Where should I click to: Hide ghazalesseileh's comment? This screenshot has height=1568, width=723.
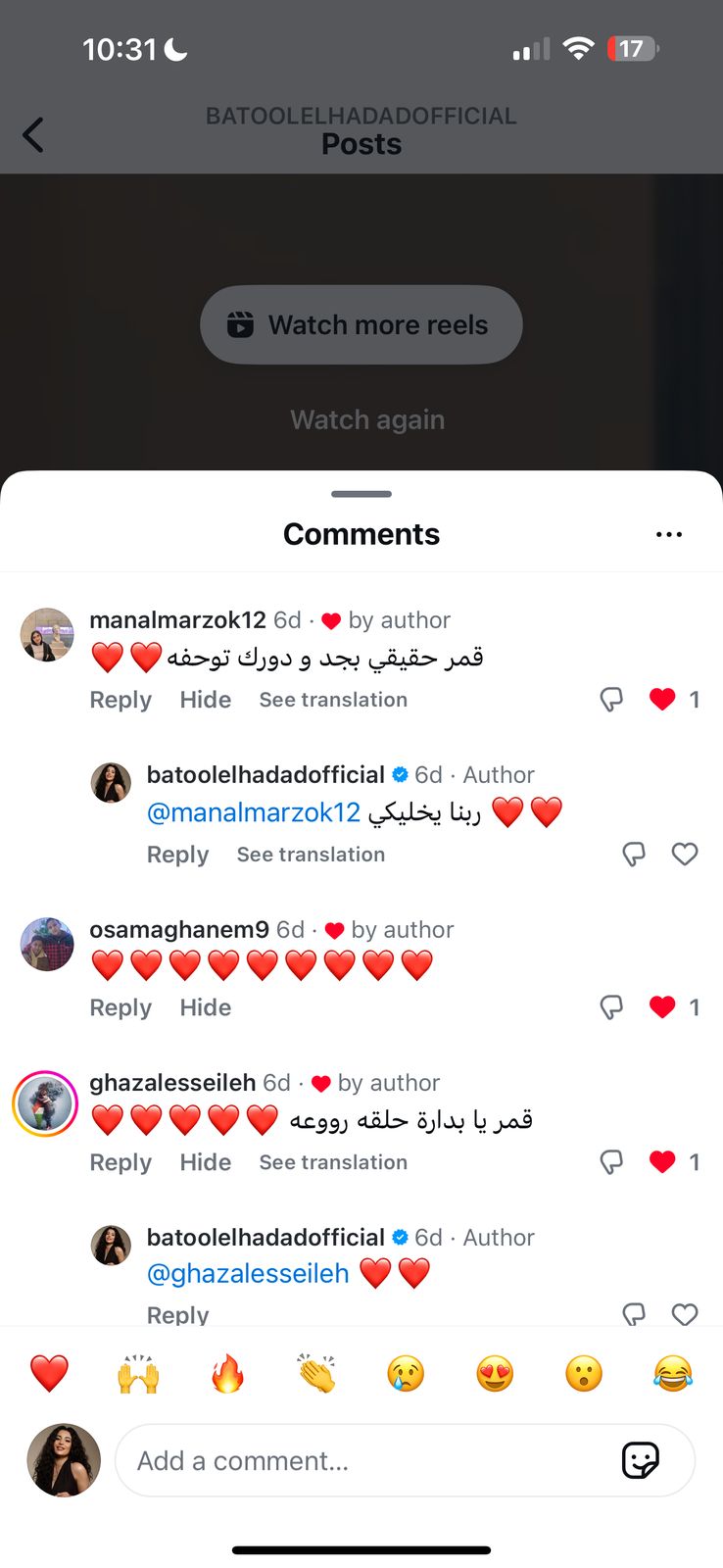click(x=205, y=1162)
